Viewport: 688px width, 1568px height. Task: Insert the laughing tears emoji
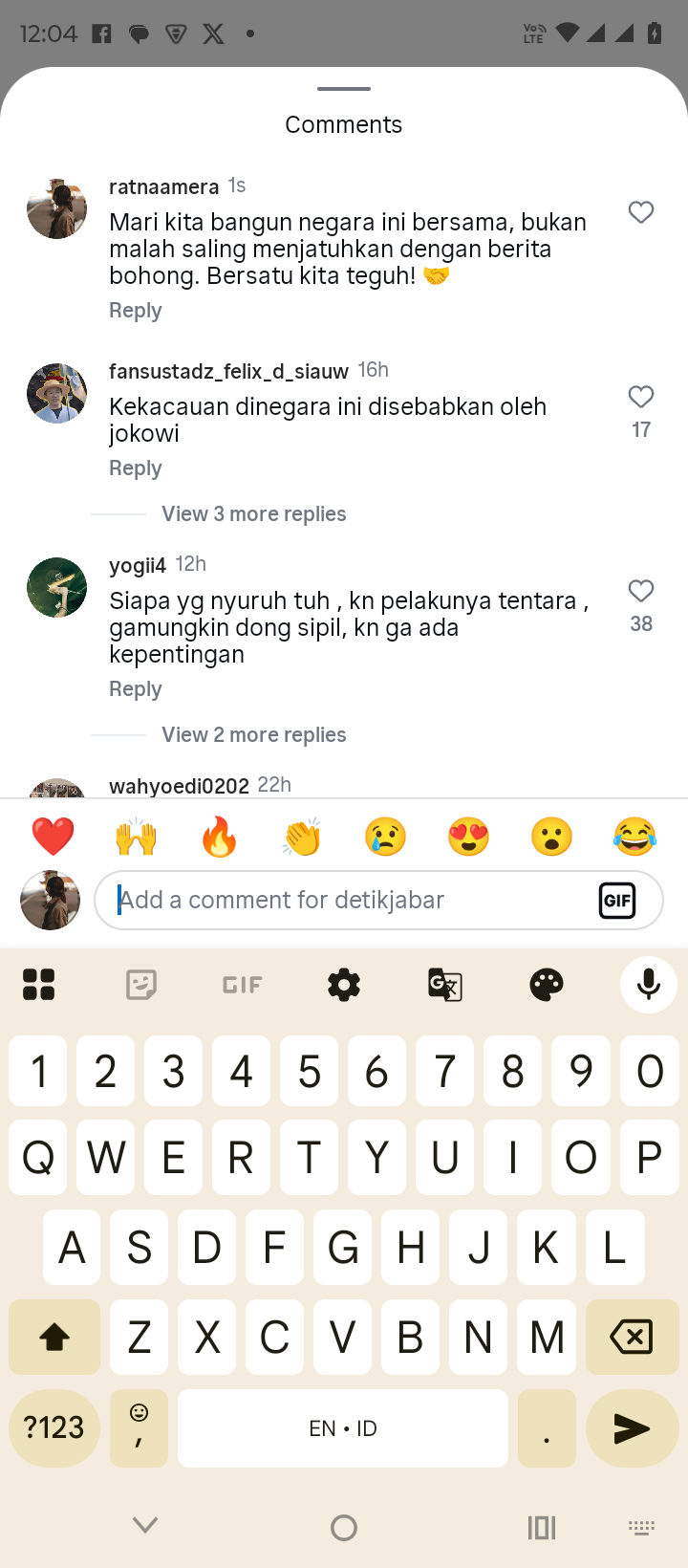(634, 837)
